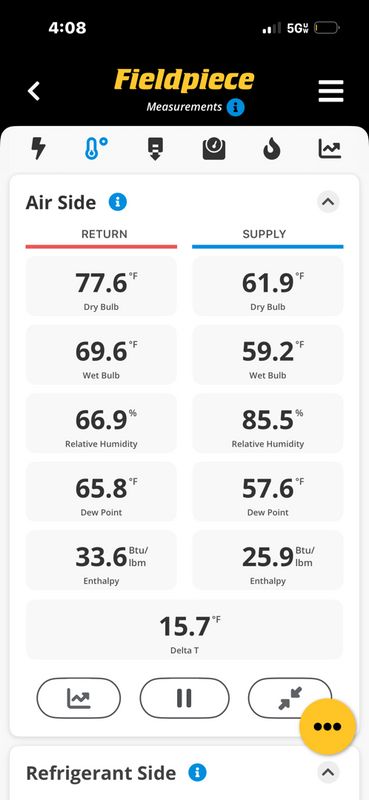Tap the info icon beside Measurements
This screenshot has width=369, height=800.
point(235,107)
